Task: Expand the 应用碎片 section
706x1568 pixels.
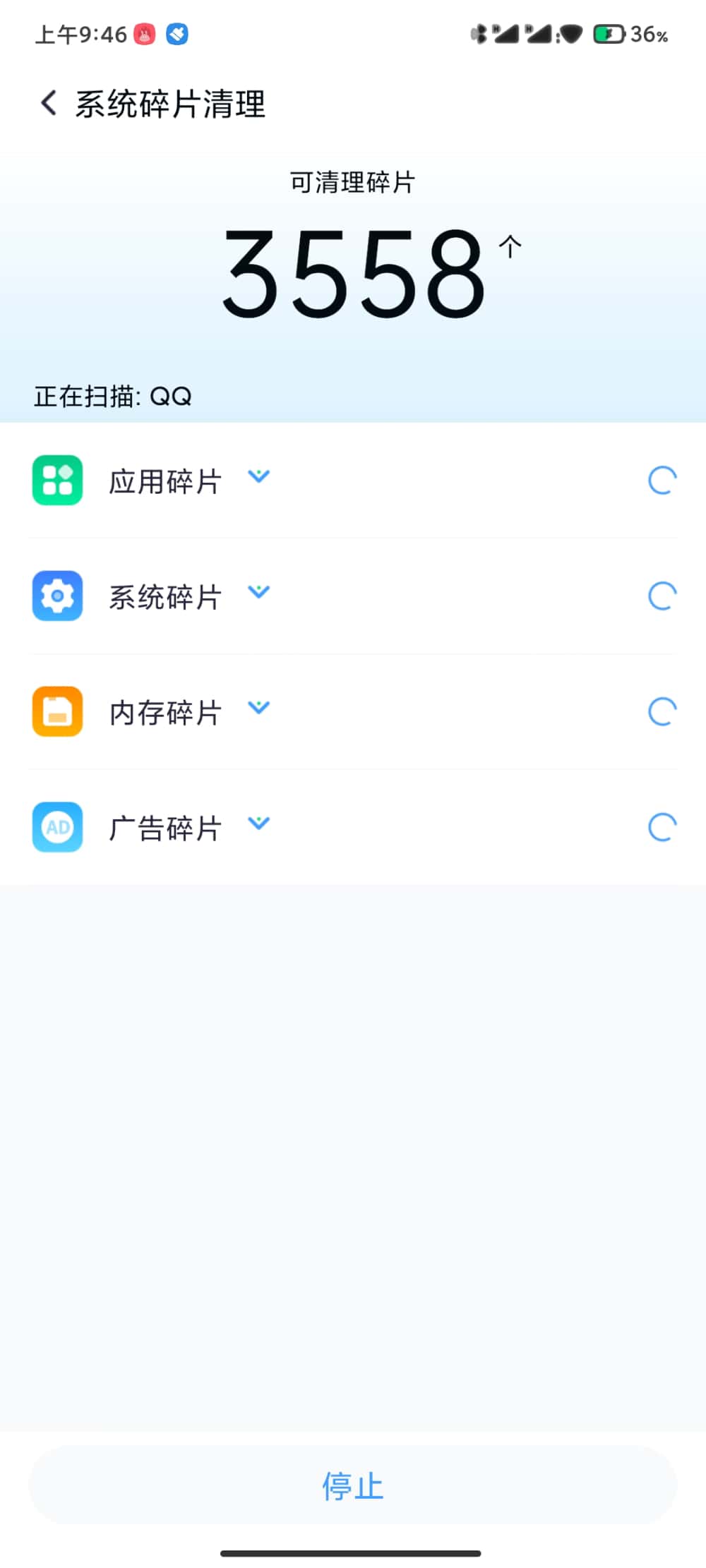Action: pos(259,476)
